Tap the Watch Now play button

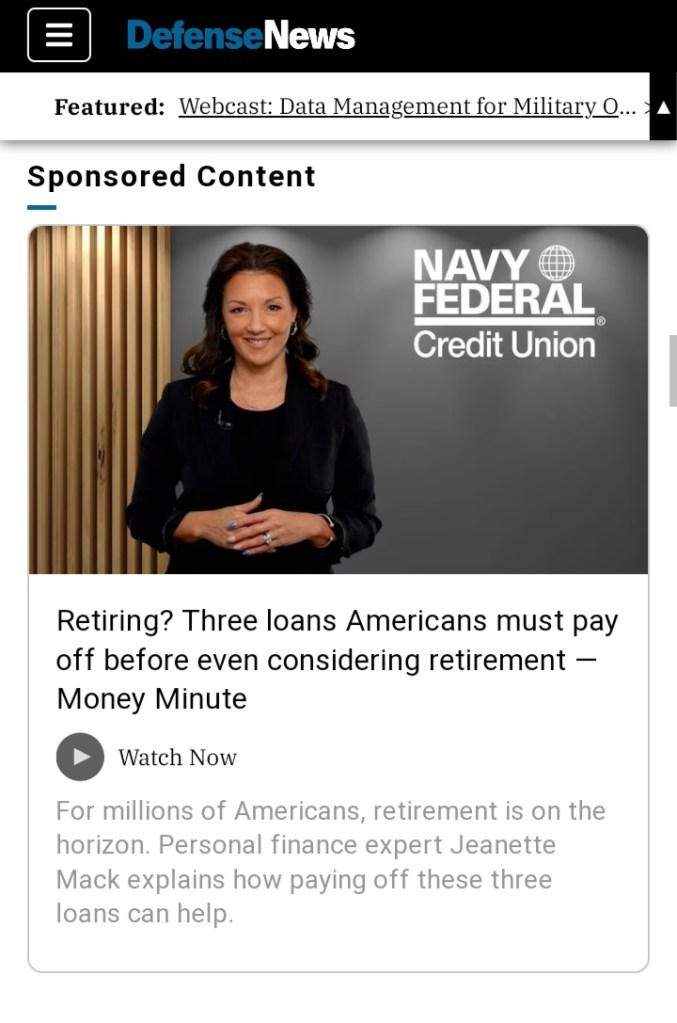pos(80,757)
